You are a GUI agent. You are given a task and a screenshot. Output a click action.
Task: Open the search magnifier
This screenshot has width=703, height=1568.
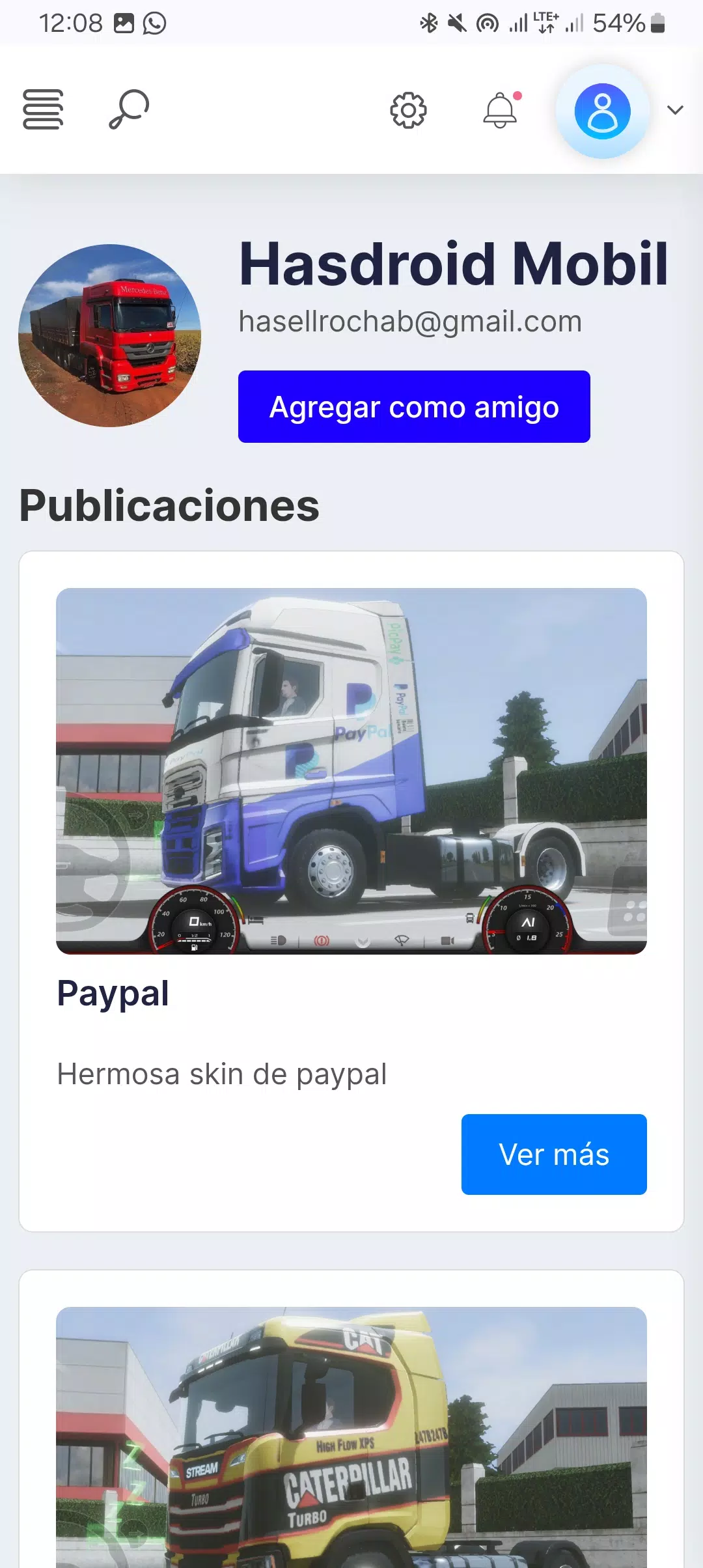[x=129, y=109]
